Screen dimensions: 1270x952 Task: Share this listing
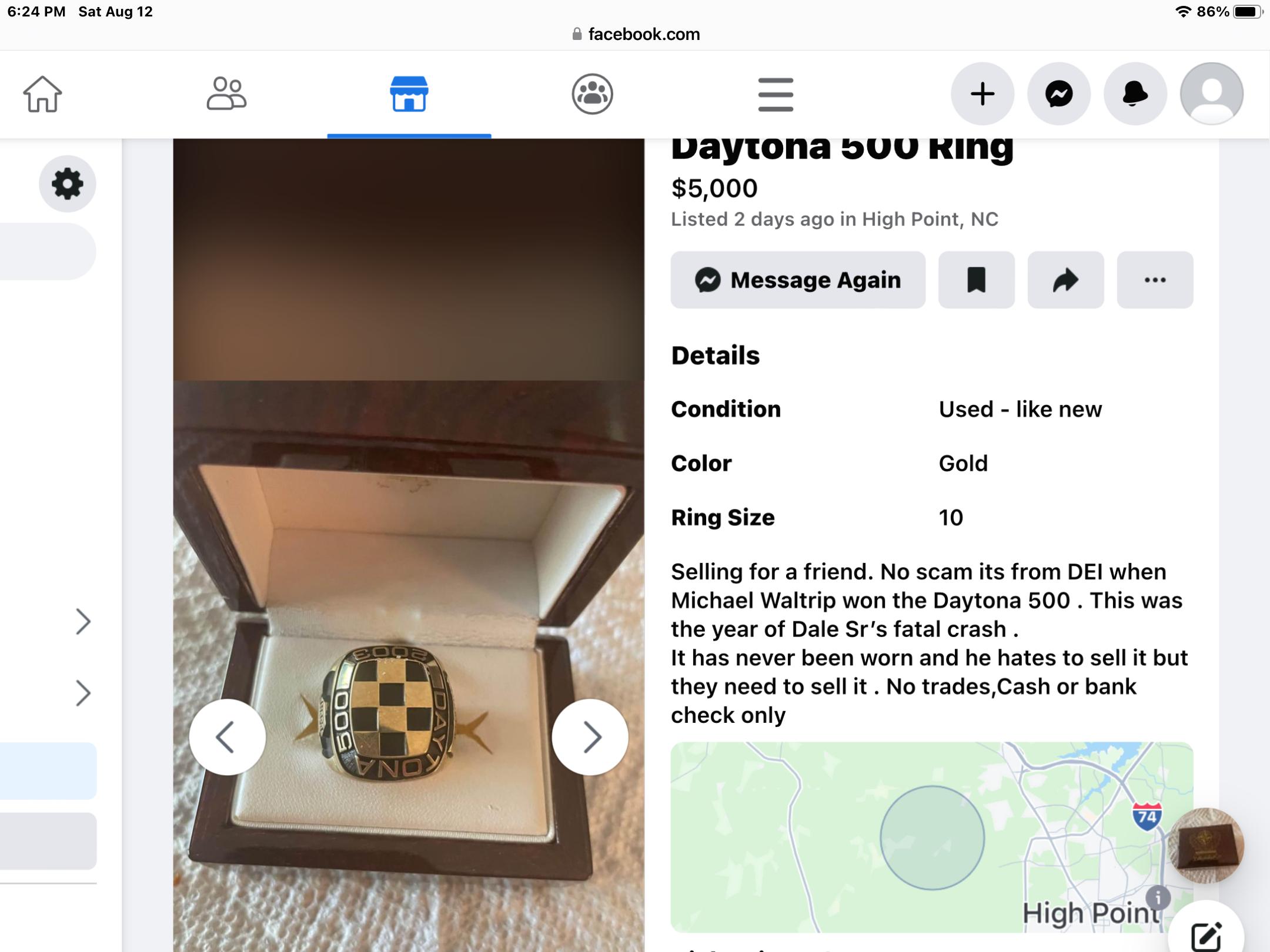coord(1065,280)
